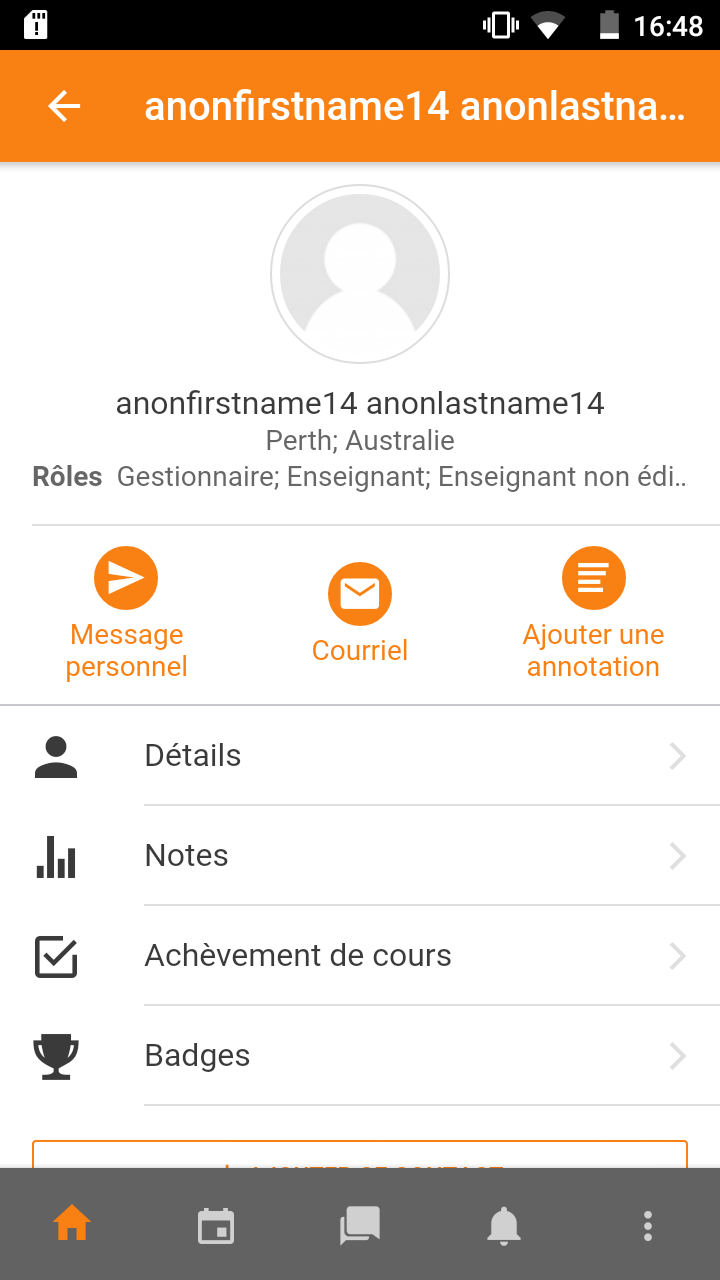
Task: Select Ajouter une annotation
Action: tap(593, 614)
